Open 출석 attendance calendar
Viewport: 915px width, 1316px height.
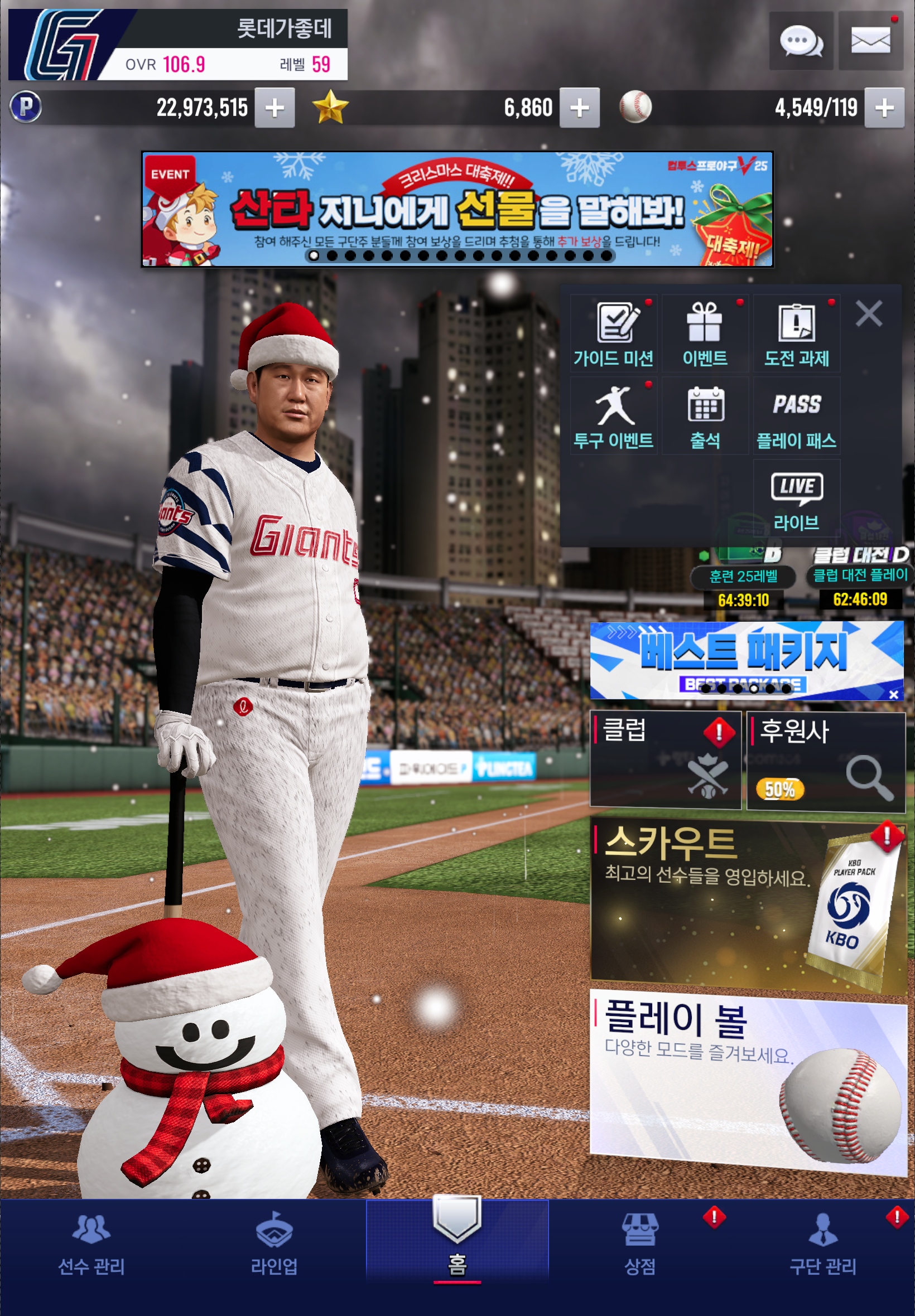[705, 417]
